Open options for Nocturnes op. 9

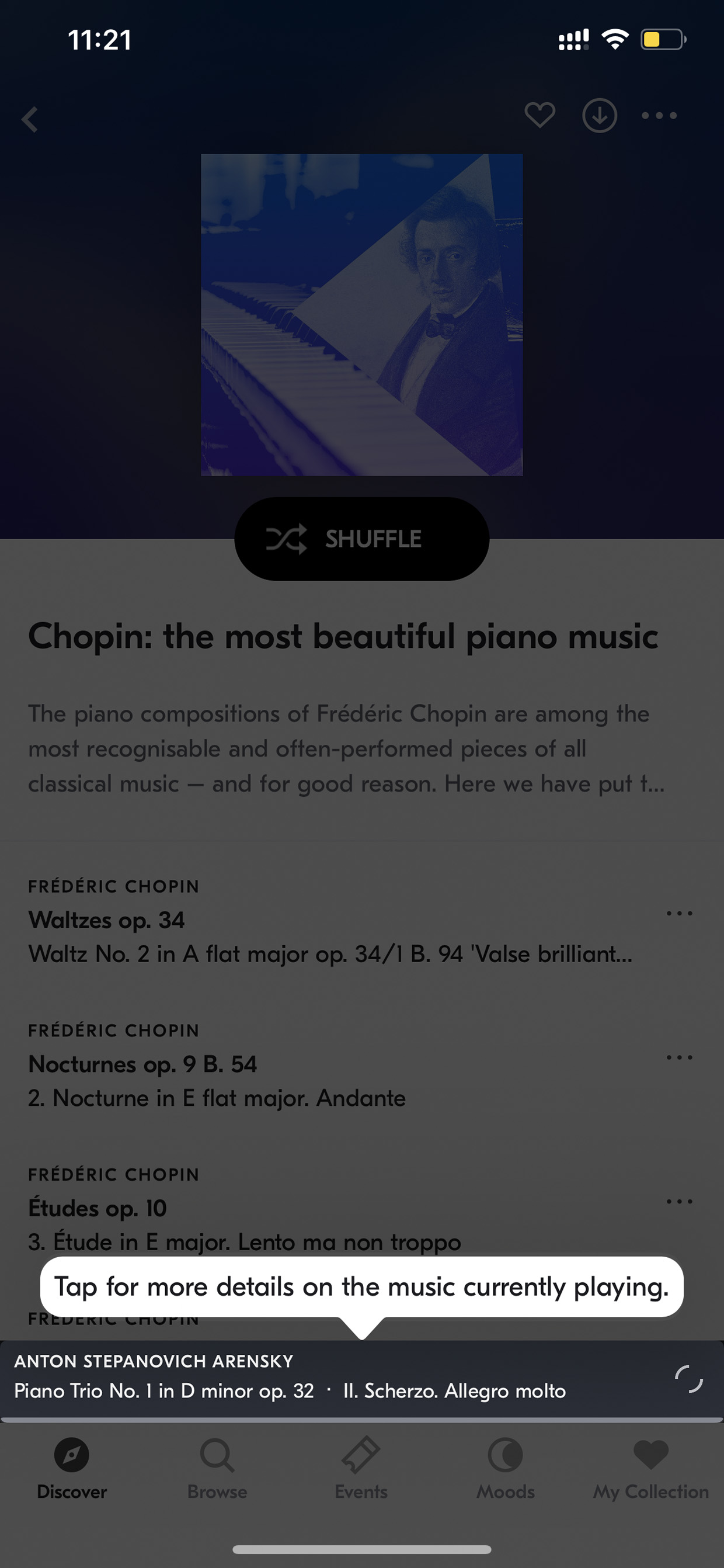click(x=679, y=1057)
